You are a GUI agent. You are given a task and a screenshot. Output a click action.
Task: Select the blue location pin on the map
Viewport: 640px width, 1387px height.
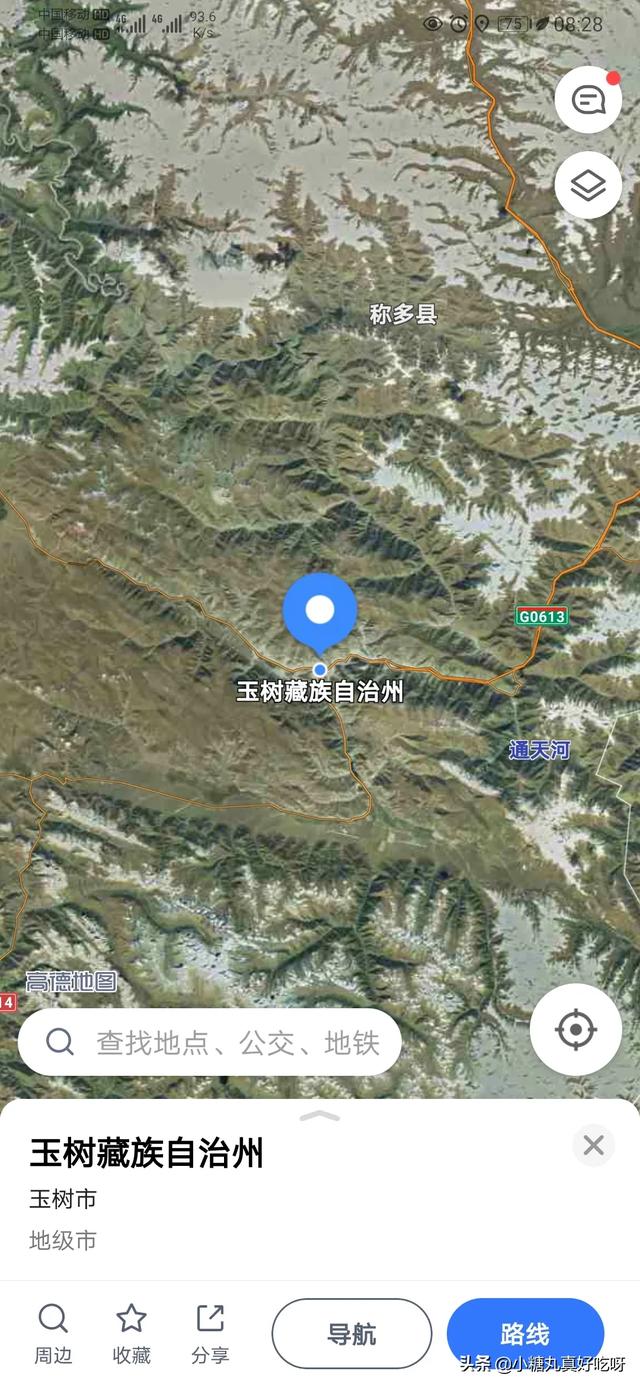click(x=320, y=610)
